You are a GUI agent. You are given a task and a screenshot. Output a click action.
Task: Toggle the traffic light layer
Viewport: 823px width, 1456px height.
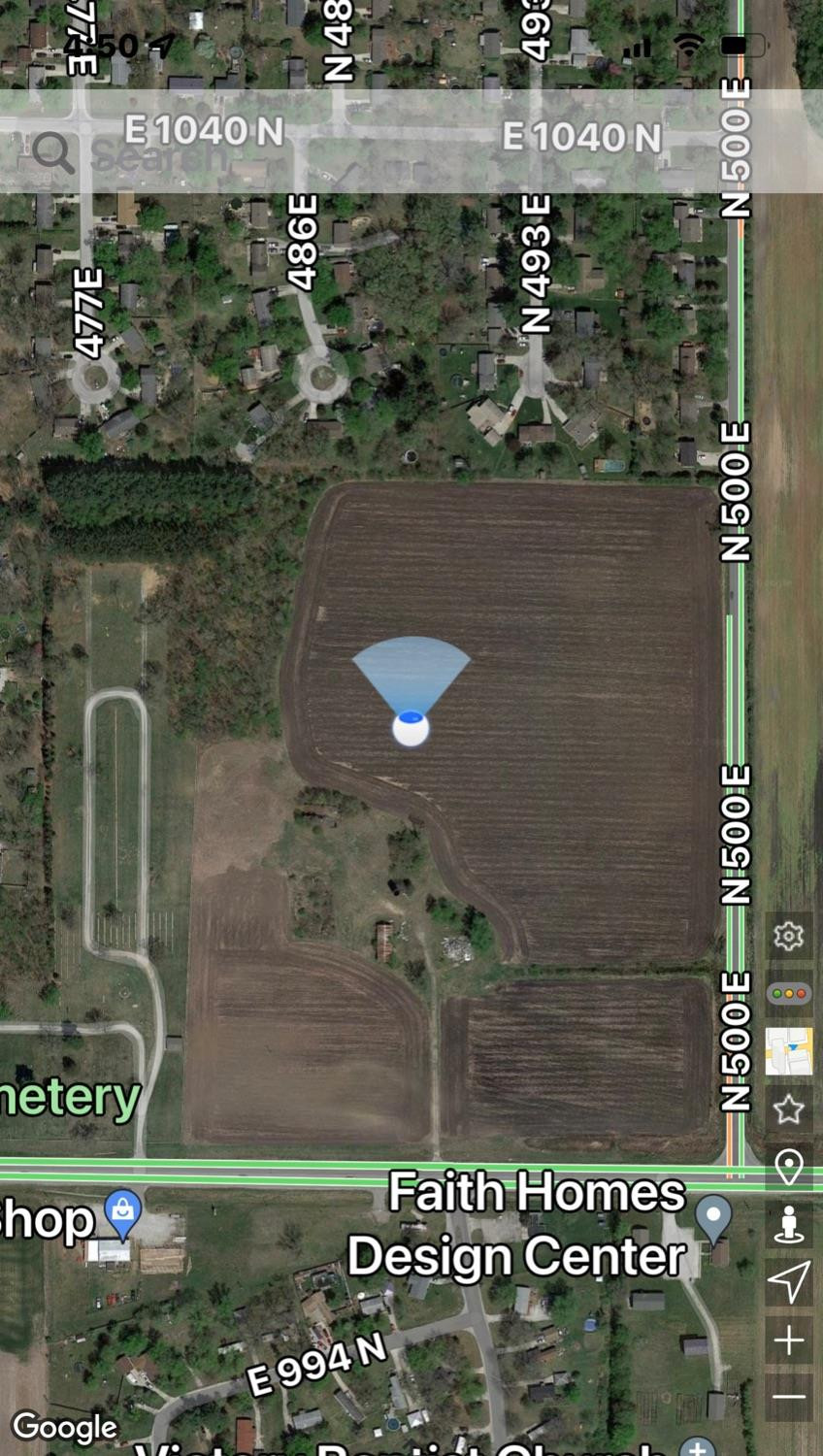pos(789,994)
